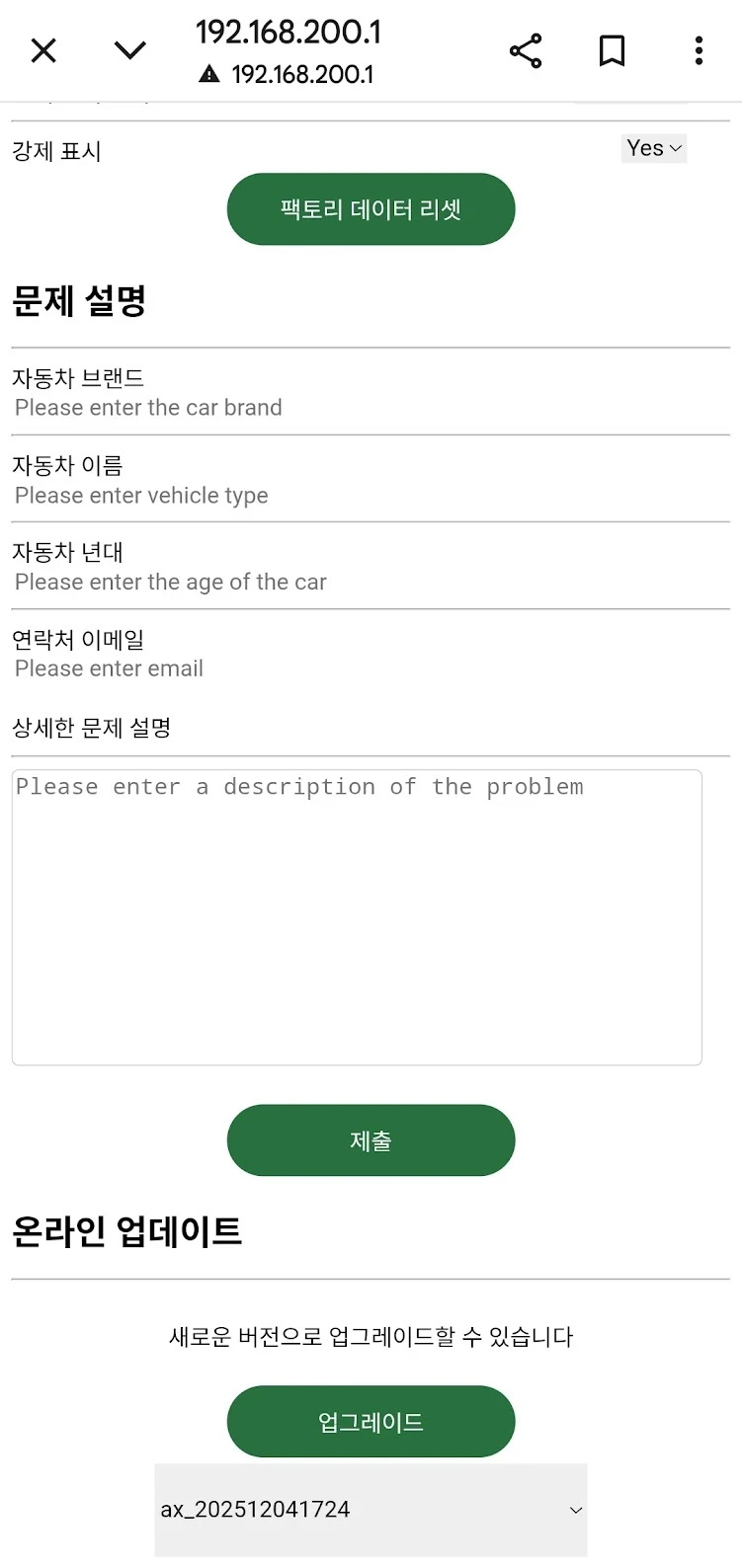Tap the 팩토리 데이터 리셋 button
Screen dimensions: 742x1568
[371, 209]
